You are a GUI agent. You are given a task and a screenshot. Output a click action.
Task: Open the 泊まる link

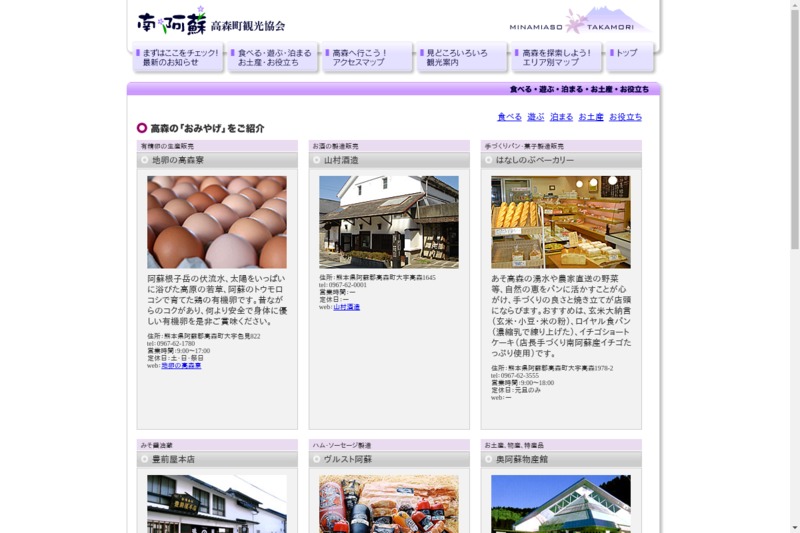tap(561, 117)
